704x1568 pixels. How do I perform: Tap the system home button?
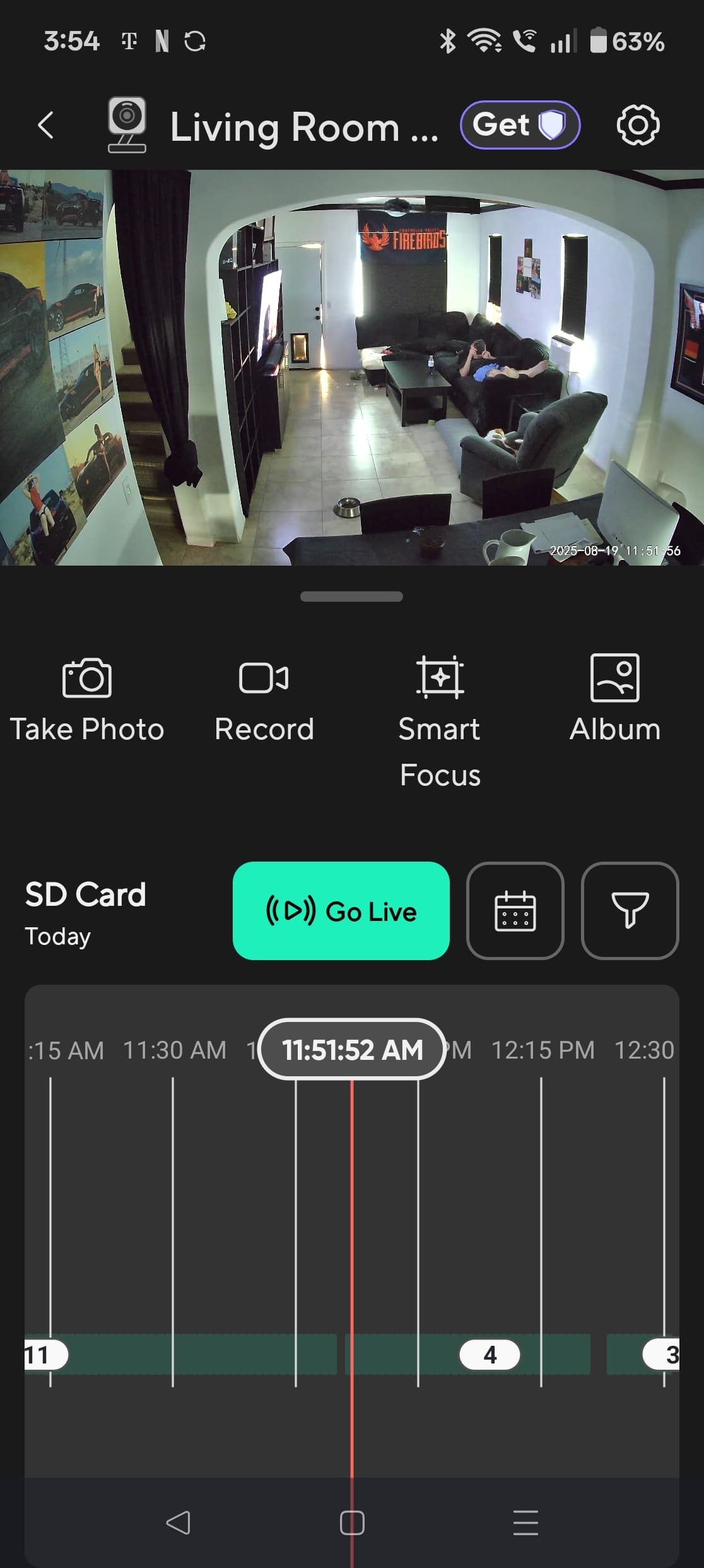352,1523
